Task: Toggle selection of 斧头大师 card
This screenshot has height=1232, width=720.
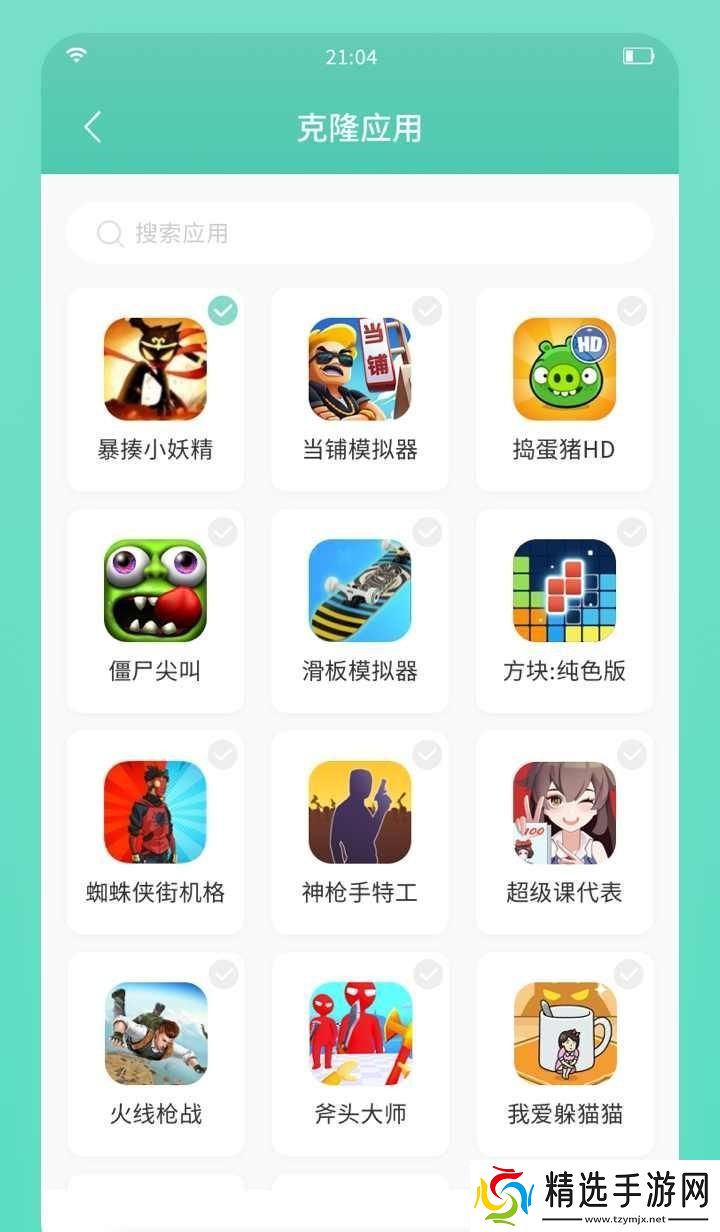Action: pos(428,977)
